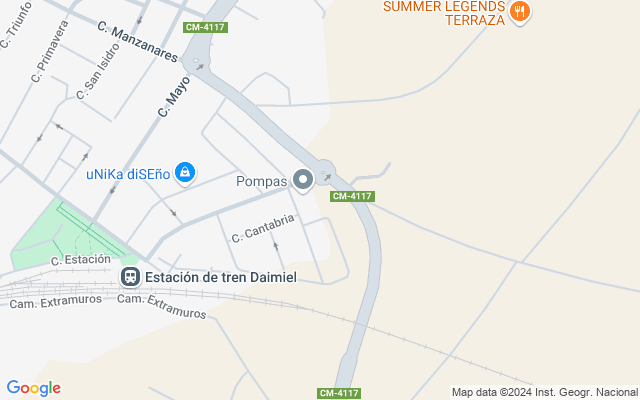640x400 pixels.
Task: Select the uNiKa diSEño shop marker
Action: tap(185, 173)
